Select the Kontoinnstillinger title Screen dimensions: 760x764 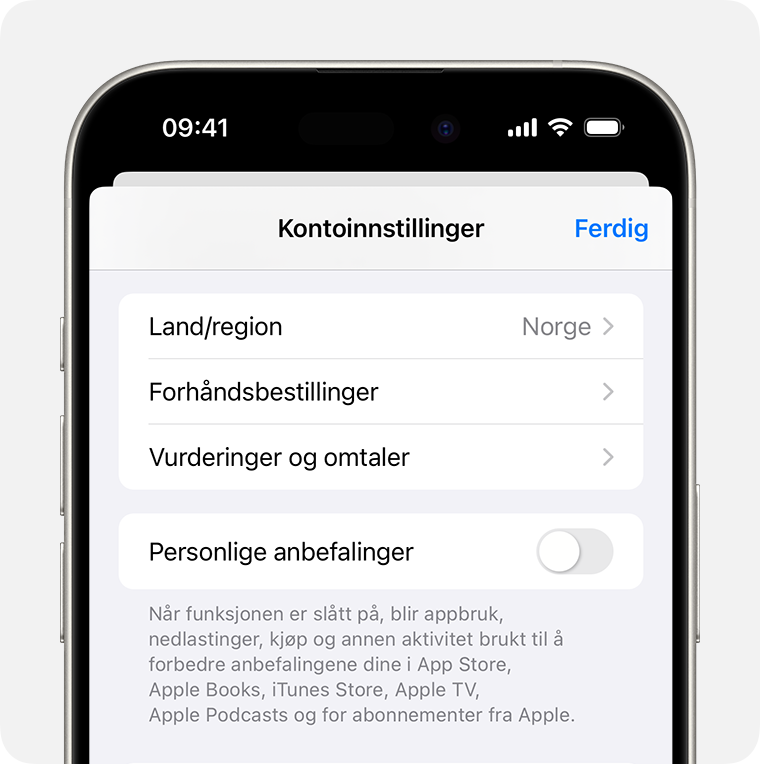coord(380,228)
